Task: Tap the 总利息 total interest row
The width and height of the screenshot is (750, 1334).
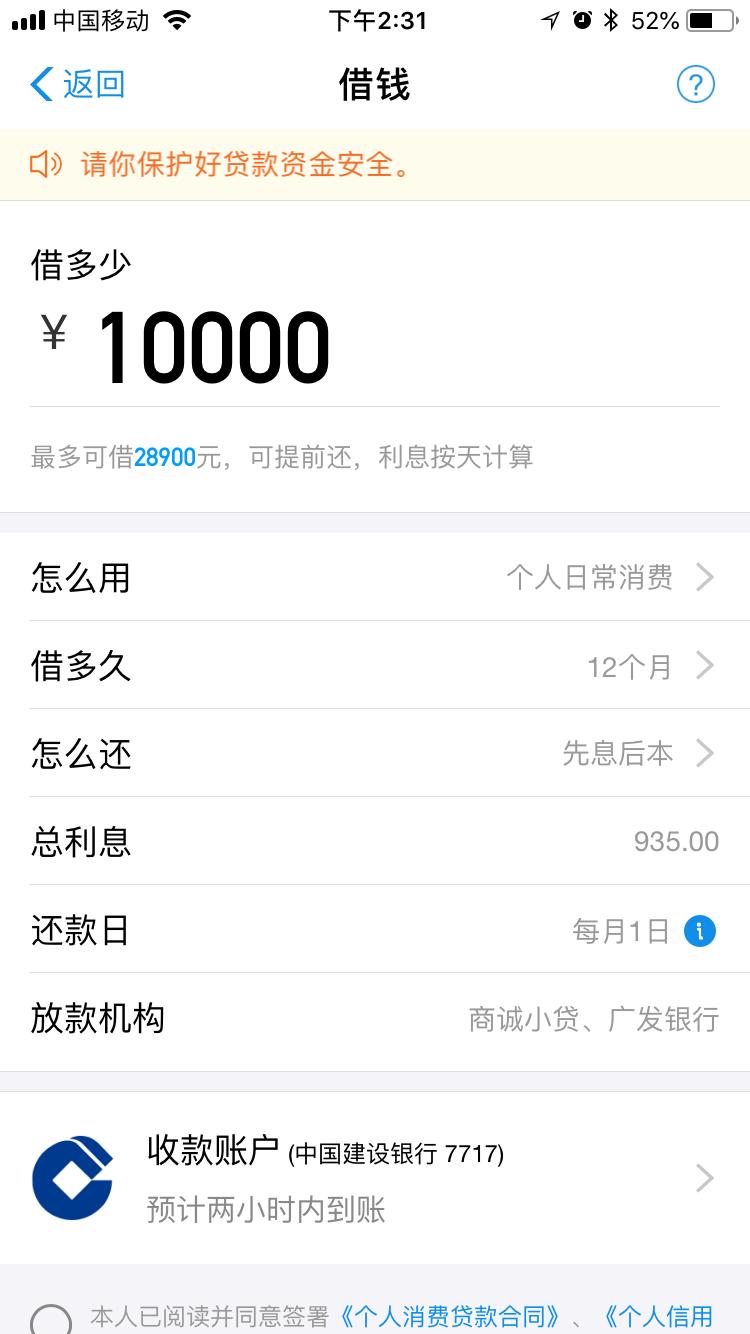Action: coord(375,841)
